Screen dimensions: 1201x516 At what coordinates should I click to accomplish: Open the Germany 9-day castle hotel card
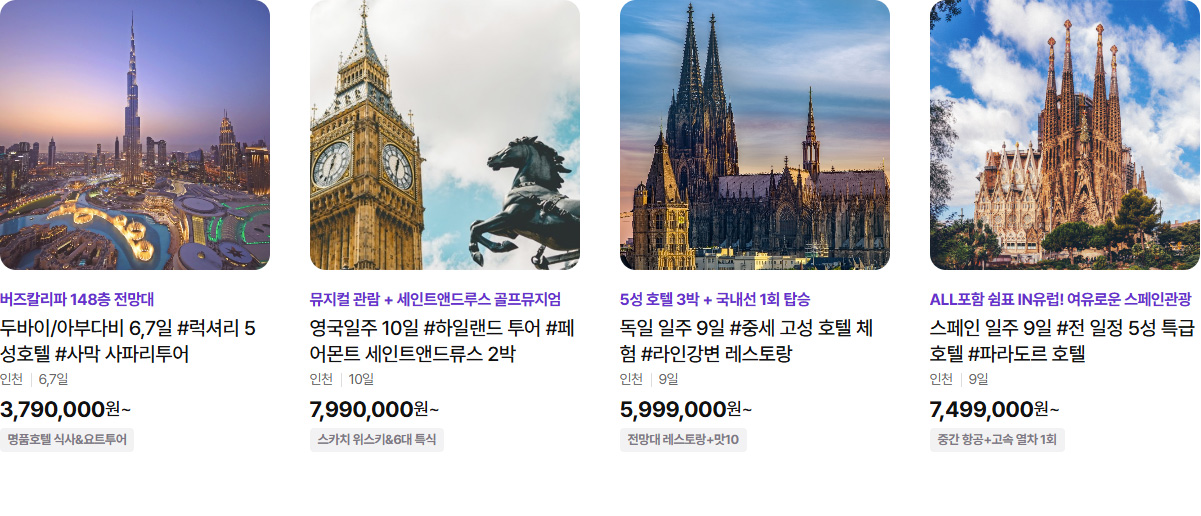tap(754, 340)
